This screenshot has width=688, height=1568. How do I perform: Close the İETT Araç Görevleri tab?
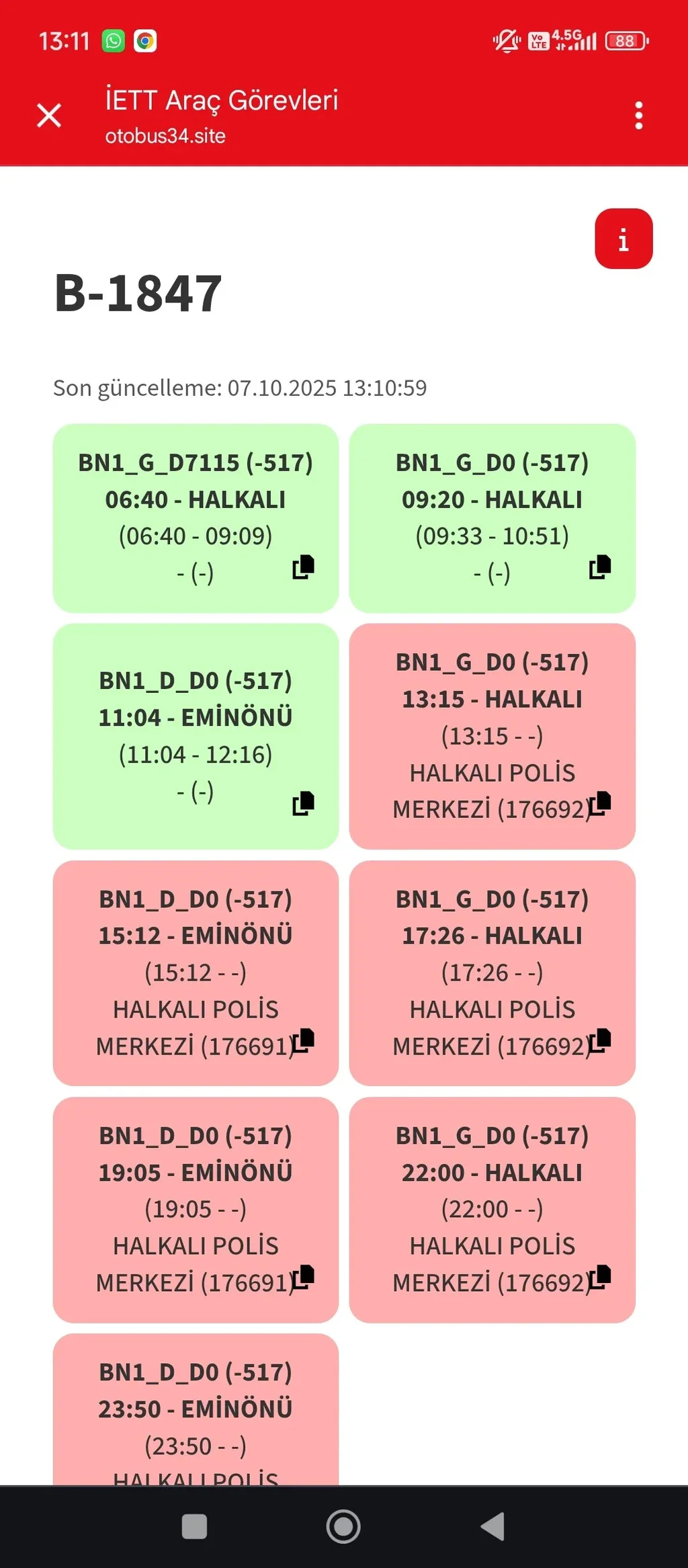tap(49, 116)
